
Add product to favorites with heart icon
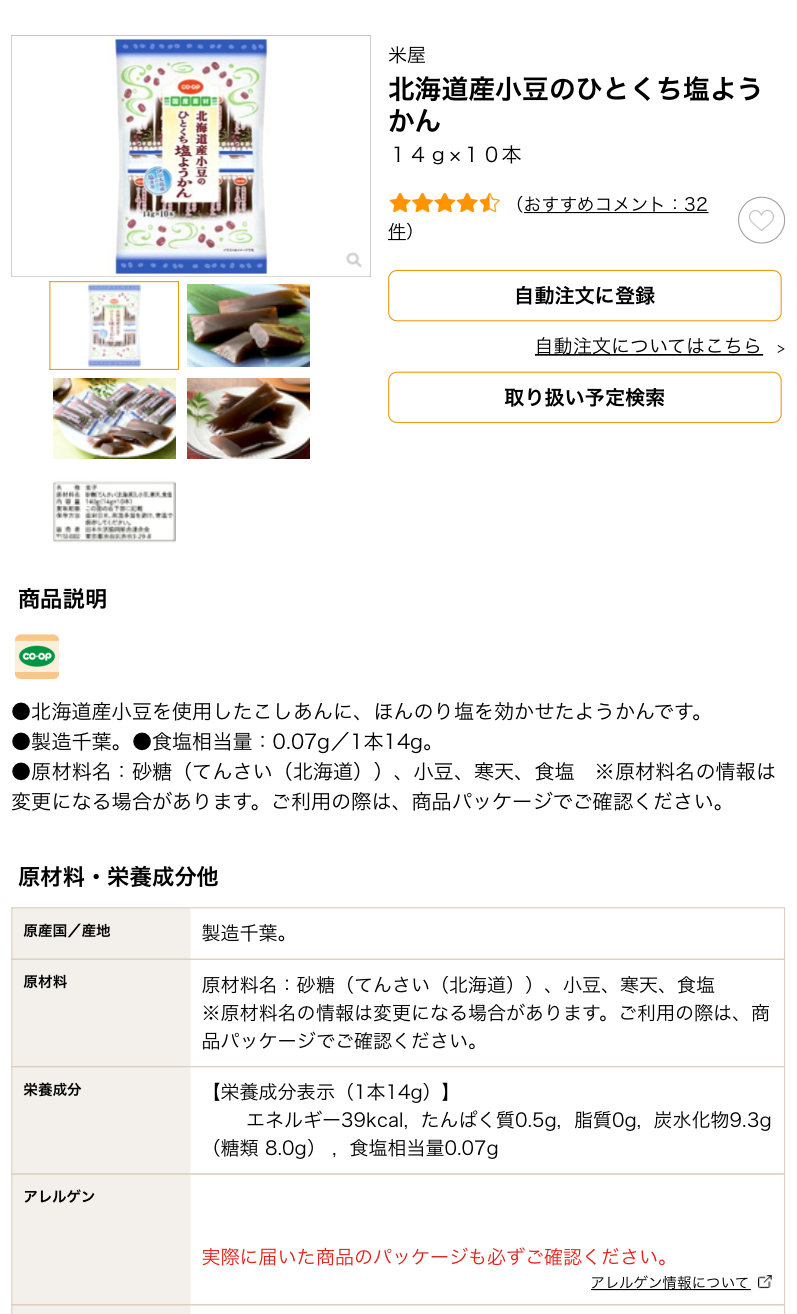[761, 221]
